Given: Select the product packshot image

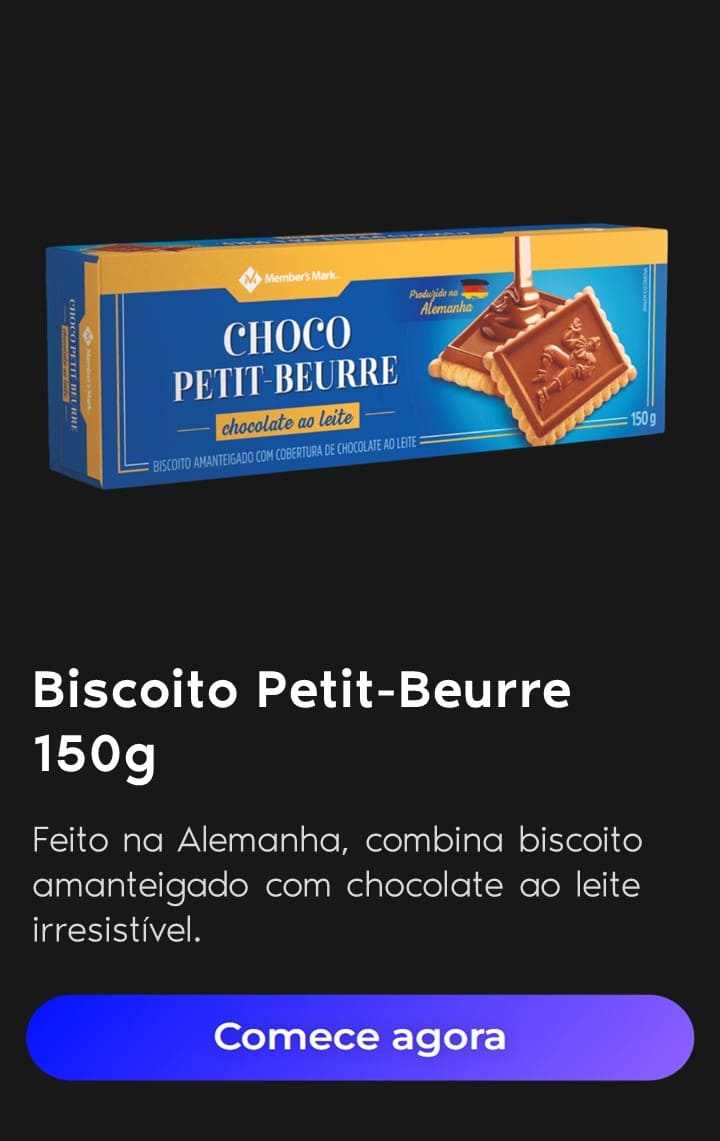Looking at the screenshot, I should 360,355.
